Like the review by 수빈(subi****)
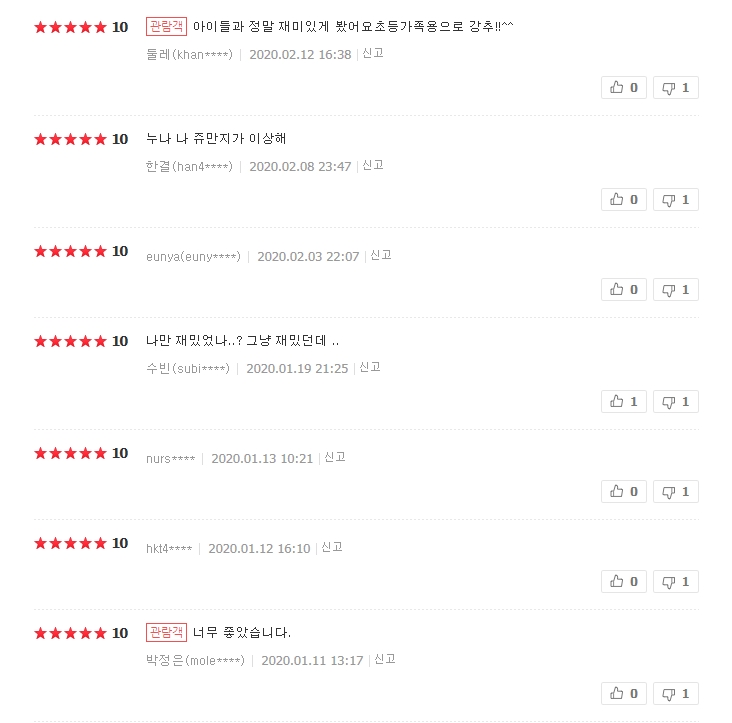This screenshot has width=732, height=723. [624, 402]
